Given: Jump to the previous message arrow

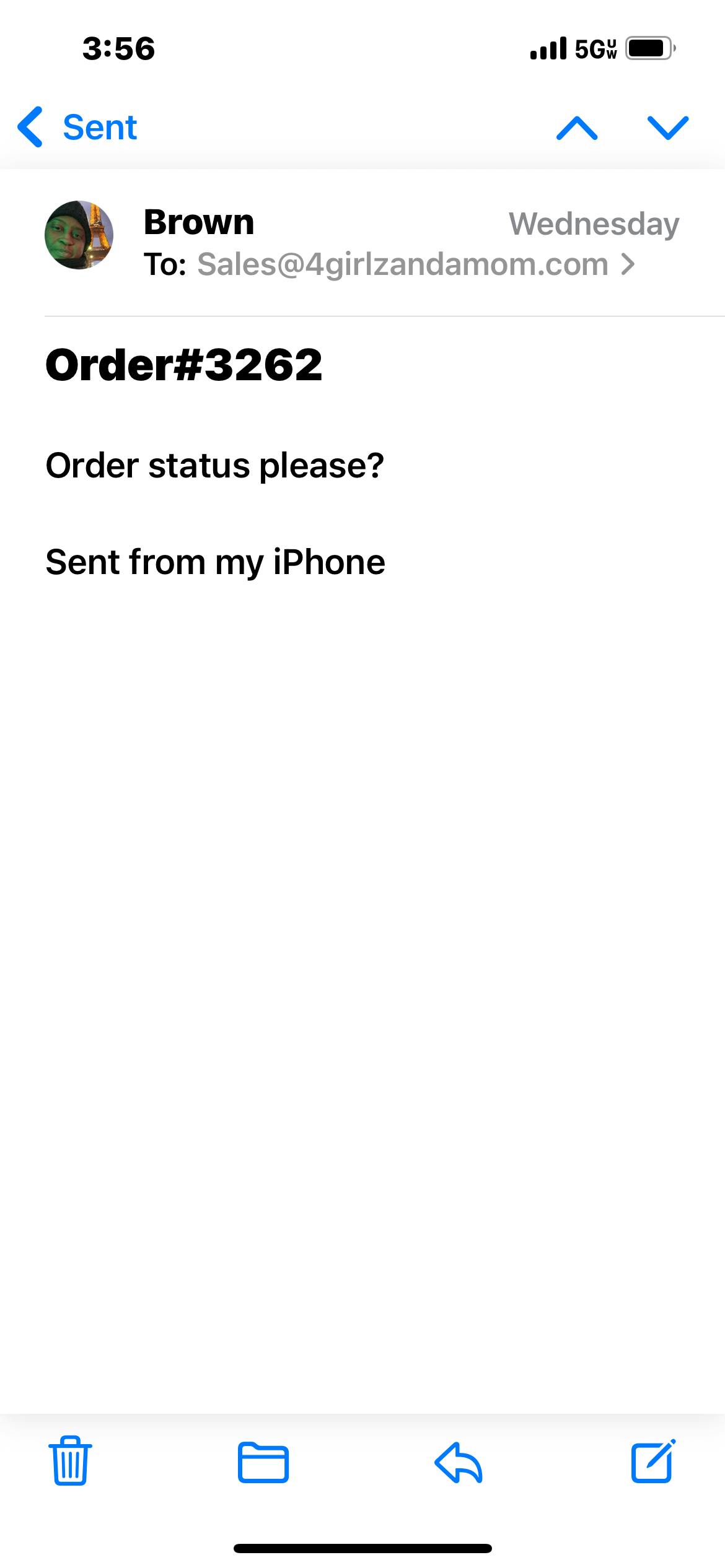Looking at the screenshot, I should tap(576, 128).
